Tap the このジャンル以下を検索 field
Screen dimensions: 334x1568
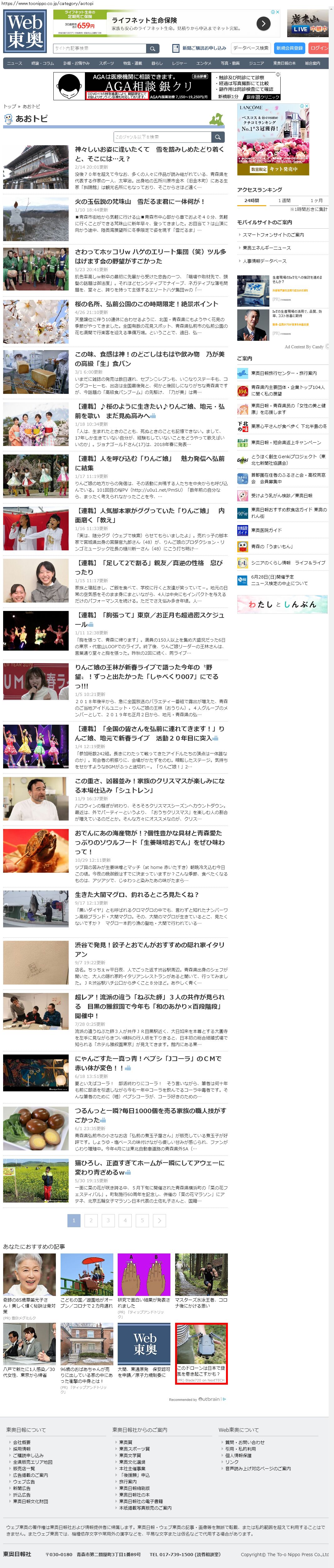pos(162,137)
